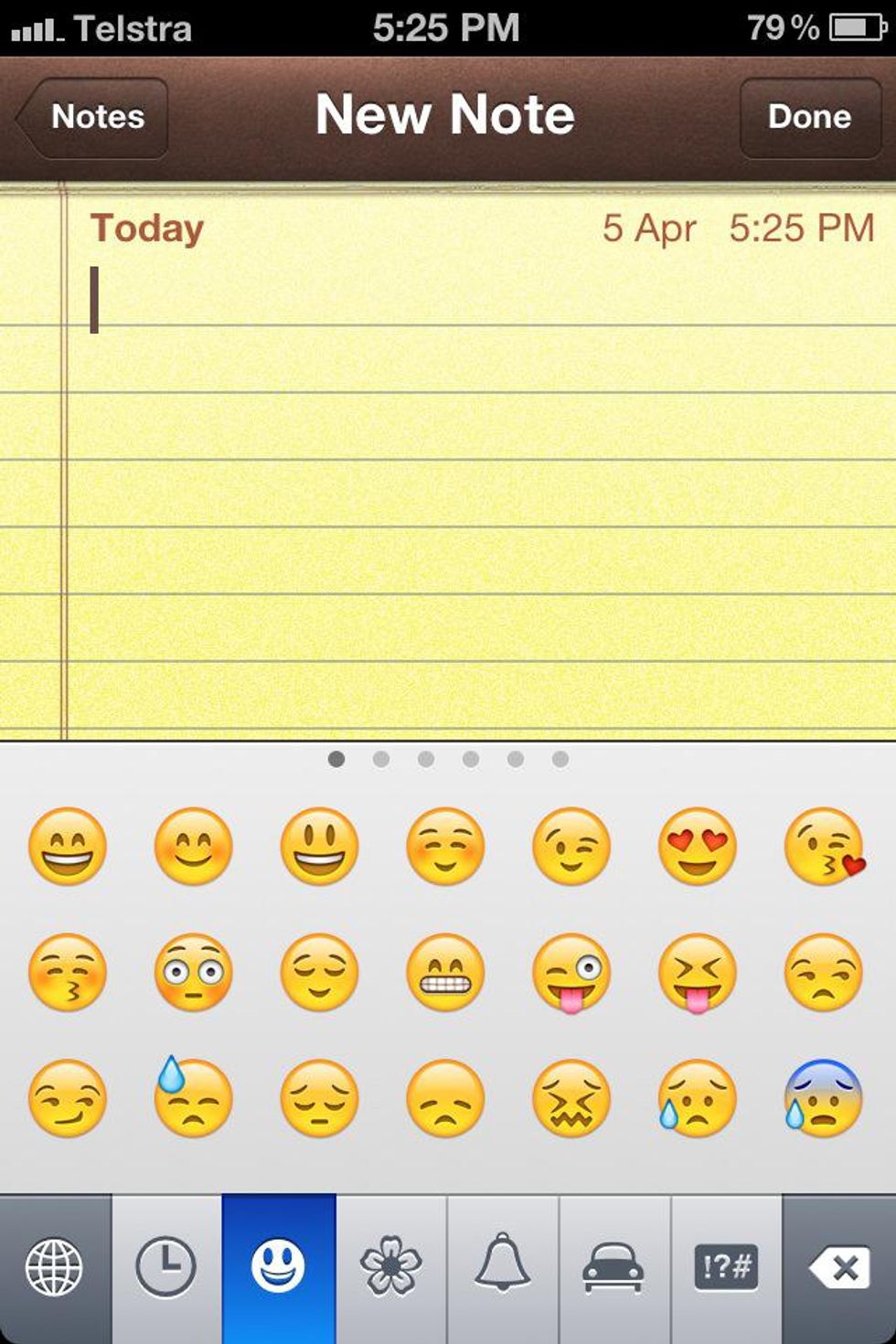896x1344 pixels.
Task: Hit the backspace delete key
Action: (839, 1268)
